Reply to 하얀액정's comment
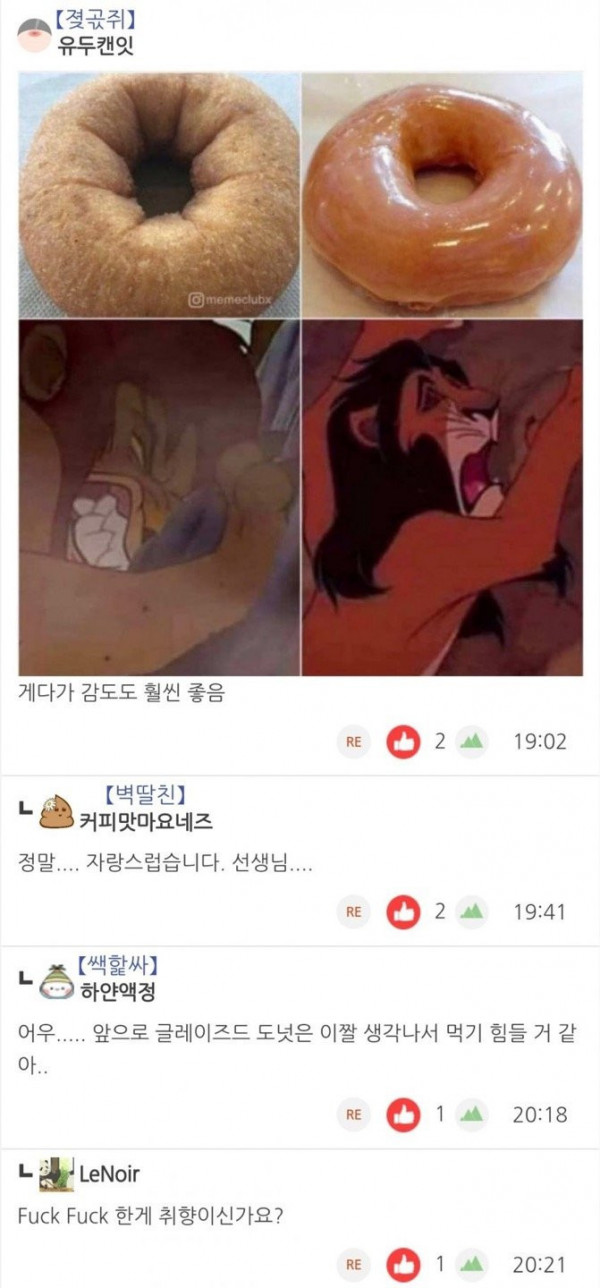The height and width of the screenshot is (1288, 600). (353, 1114)
